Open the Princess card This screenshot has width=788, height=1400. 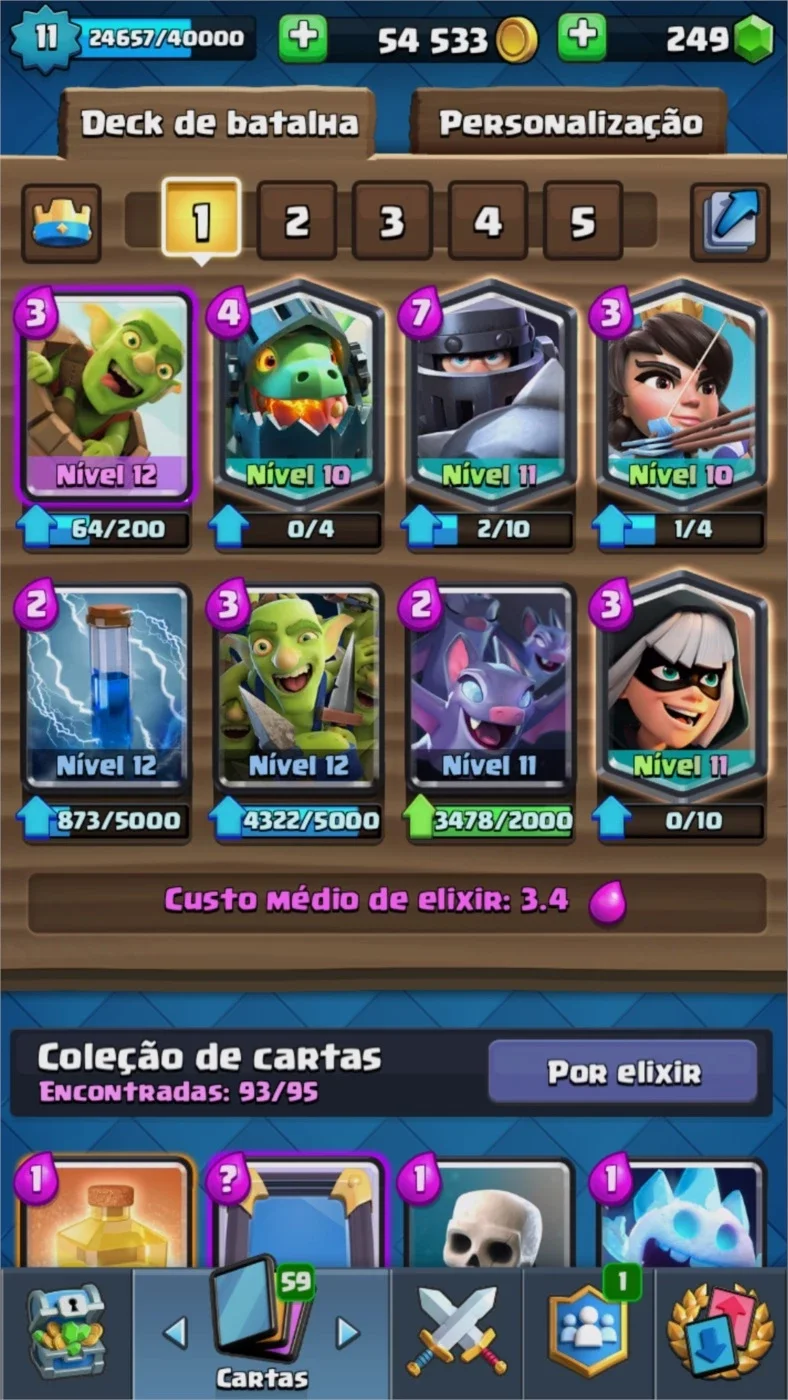pyautogui.click(x=681, y=395)
